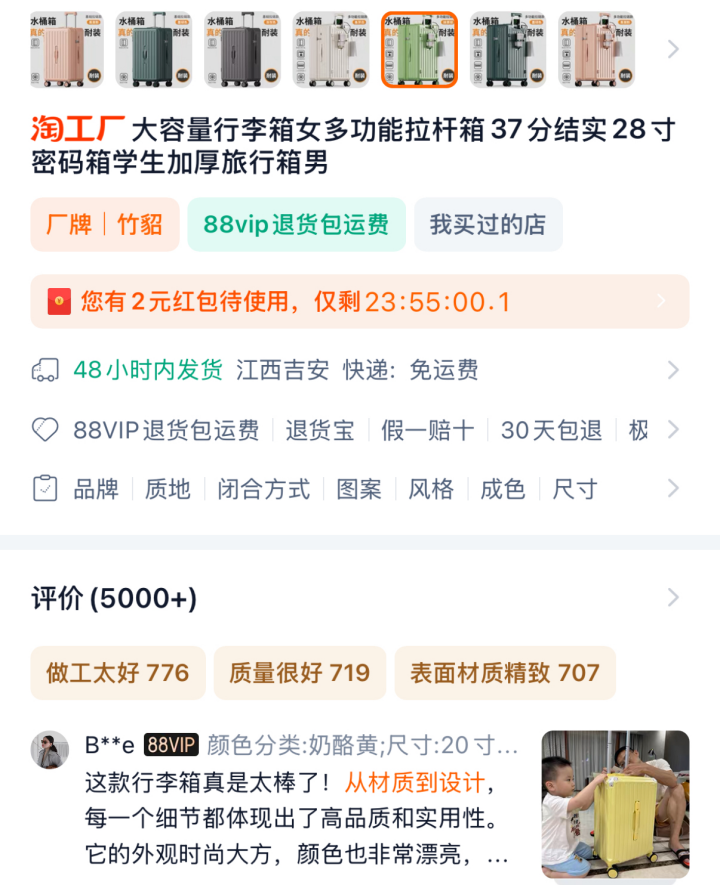Use the 2元红包 coupon banner

(359, 301)
